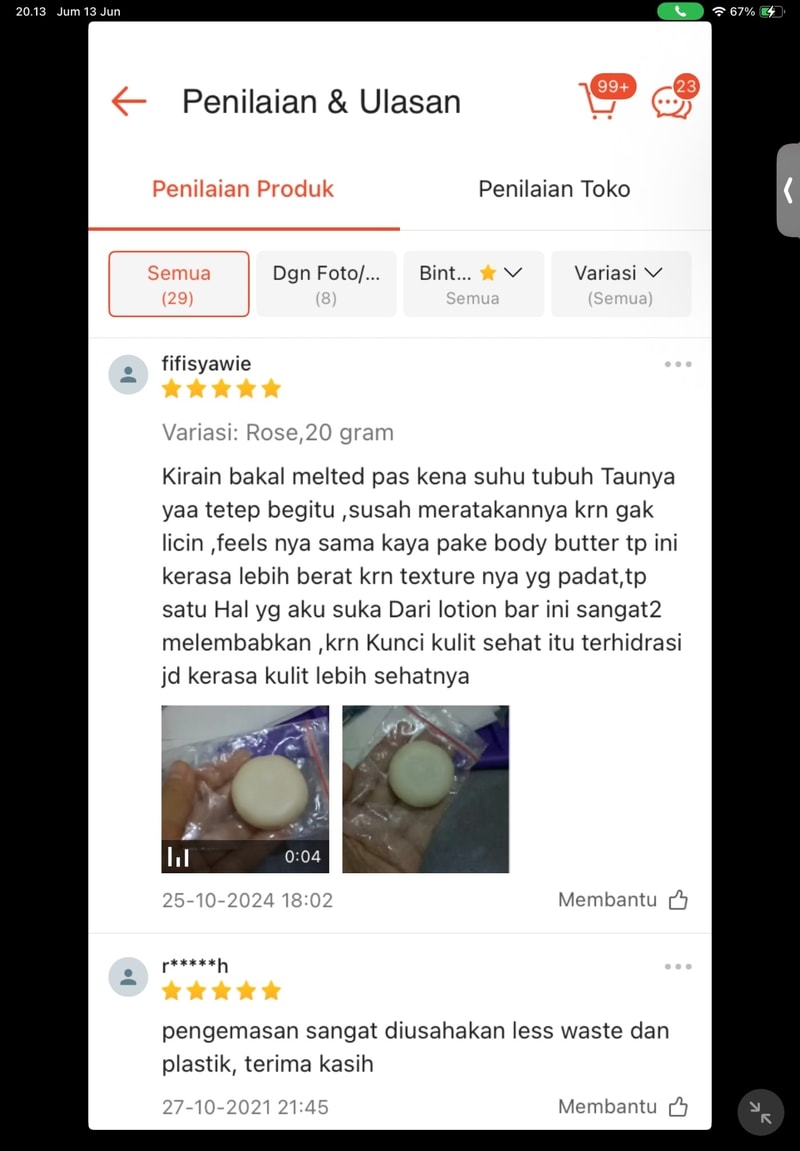
Task: View fifisyawie's second review photo
Action: click(x=425, y=789)
